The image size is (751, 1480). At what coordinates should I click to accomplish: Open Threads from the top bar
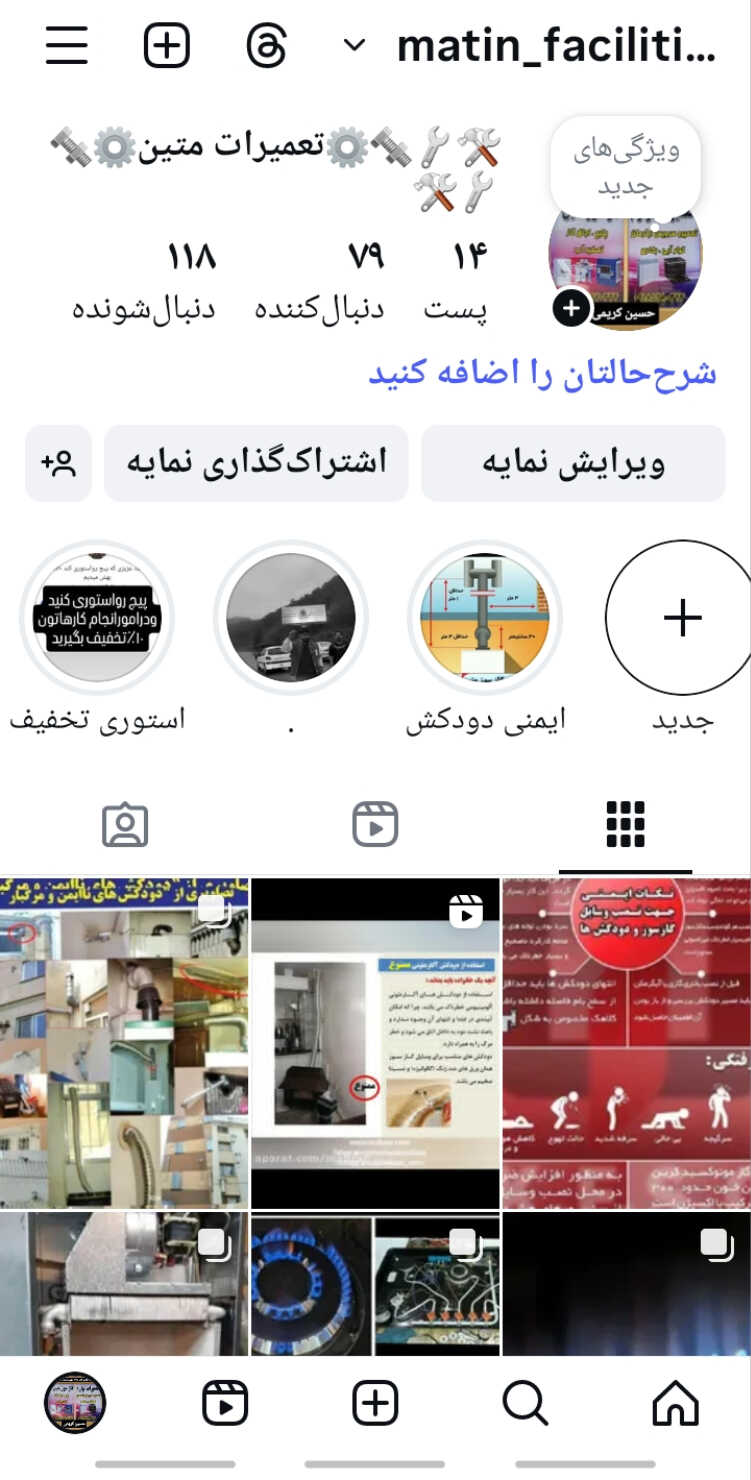(x=266, y=46)
